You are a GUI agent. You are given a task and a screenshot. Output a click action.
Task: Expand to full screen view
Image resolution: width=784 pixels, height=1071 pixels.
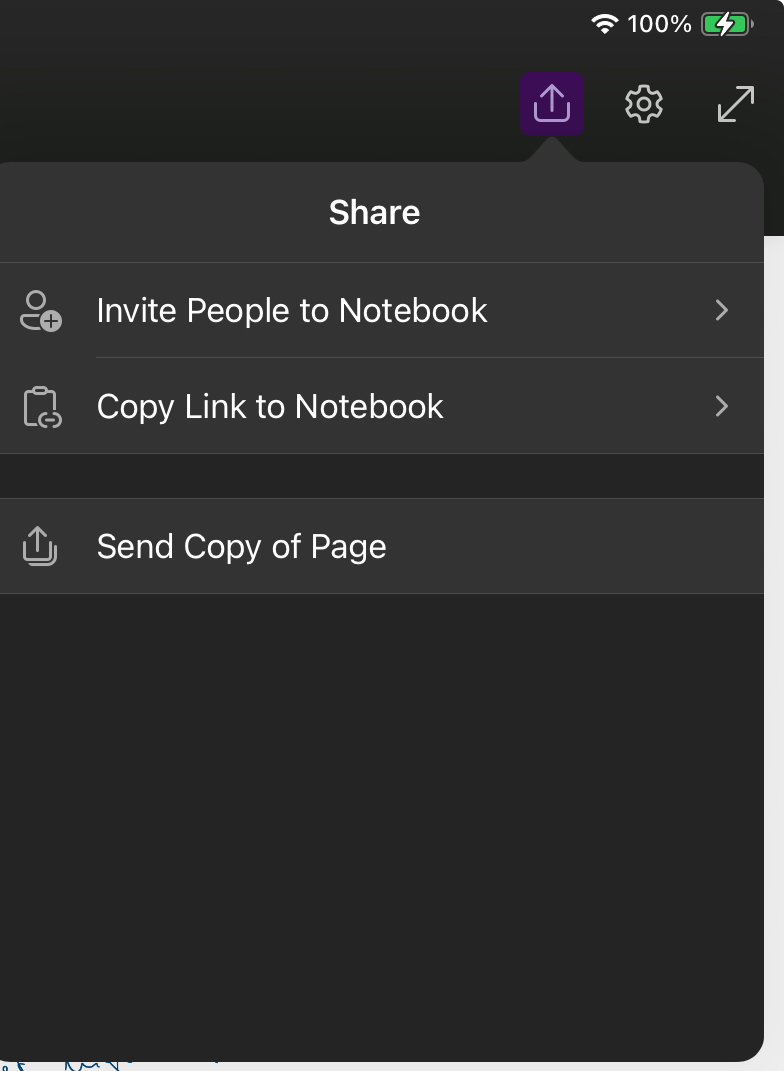coord(736,104)
